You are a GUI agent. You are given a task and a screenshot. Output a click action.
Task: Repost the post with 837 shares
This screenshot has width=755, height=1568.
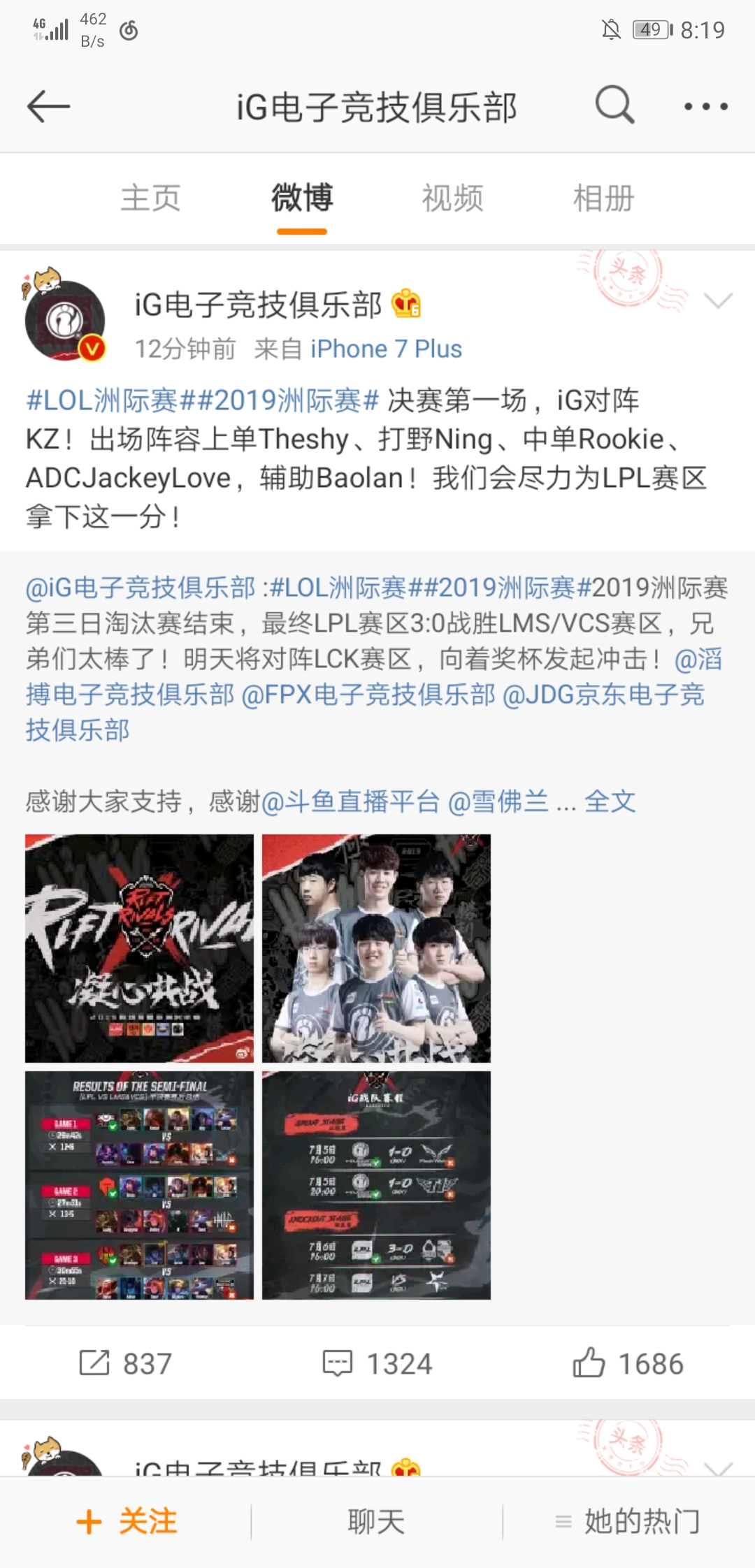[126, 1363]
